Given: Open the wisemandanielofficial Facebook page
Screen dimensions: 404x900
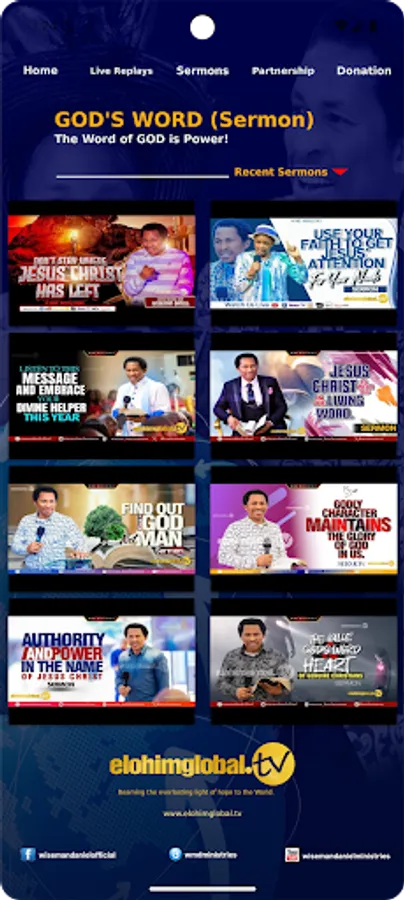Looking at the screenshot, I should point(69,854).
